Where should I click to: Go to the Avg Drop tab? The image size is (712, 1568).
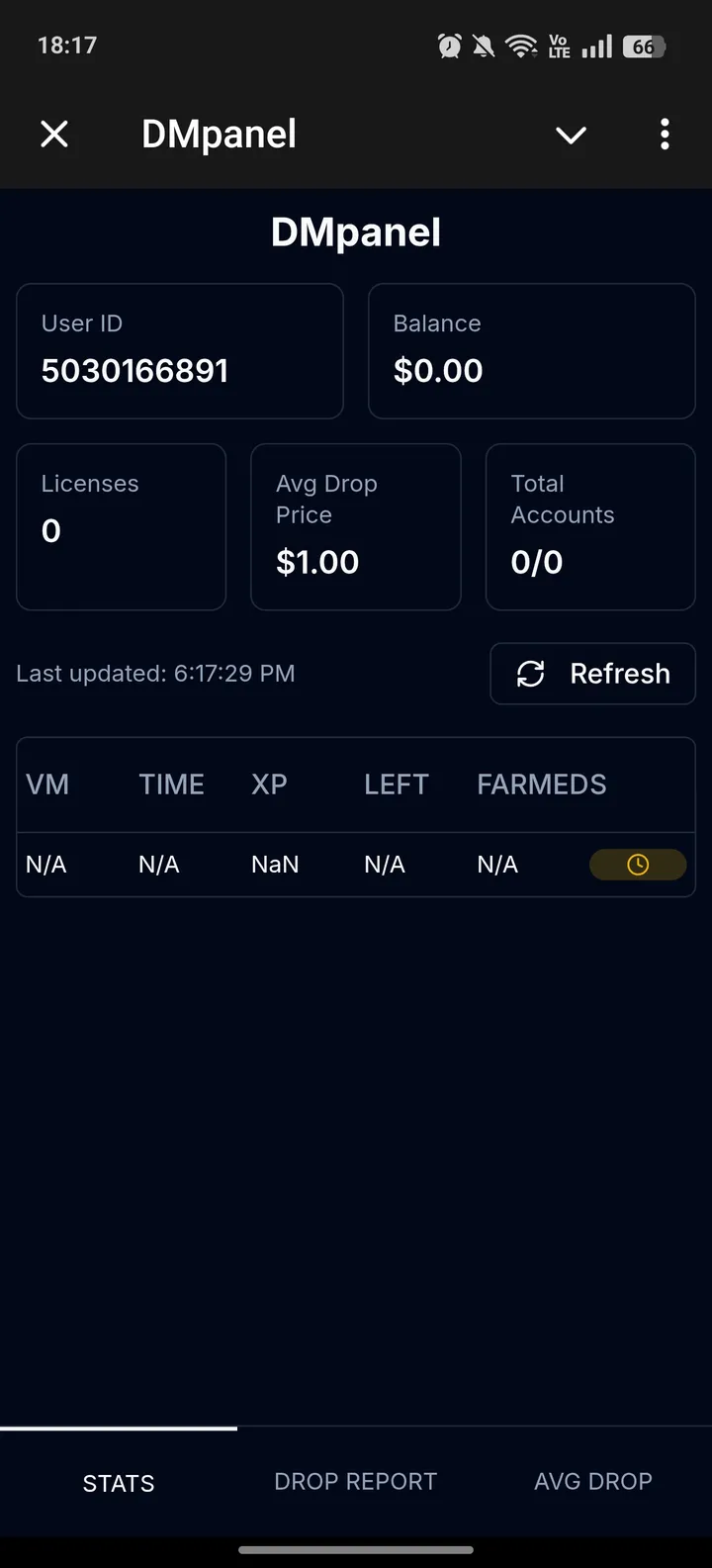593,1481
